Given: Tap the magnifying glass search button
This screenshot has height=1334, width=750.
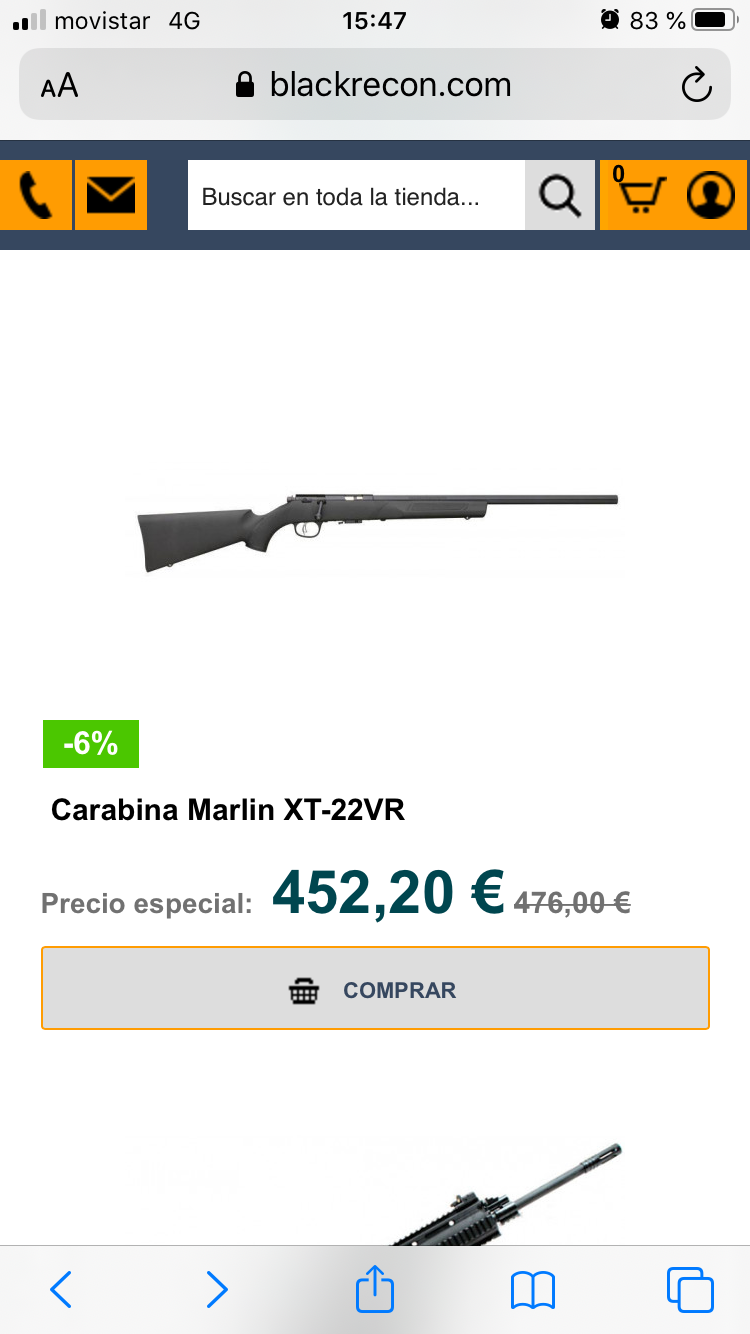Looking at the screenshot, I should tap(559, 196).
